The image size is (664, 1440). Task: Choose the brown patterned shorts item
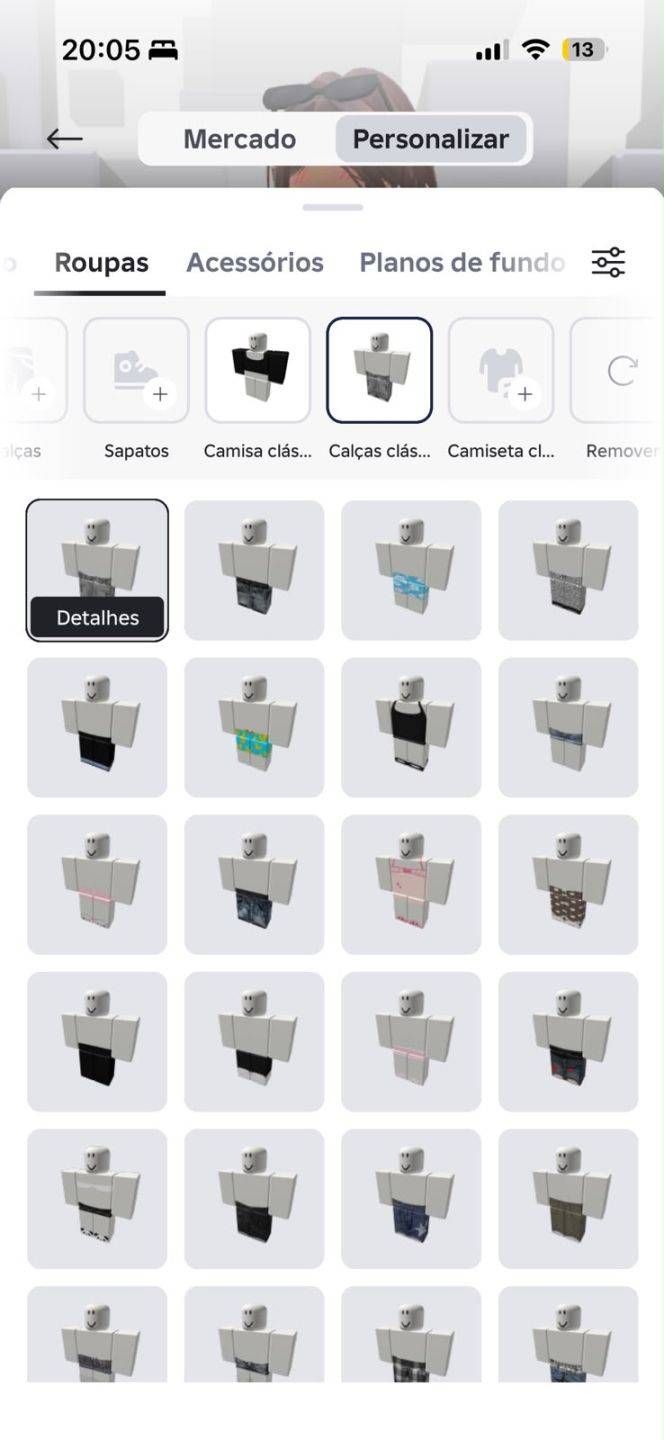pyautogui.click(x=568, y=884)
